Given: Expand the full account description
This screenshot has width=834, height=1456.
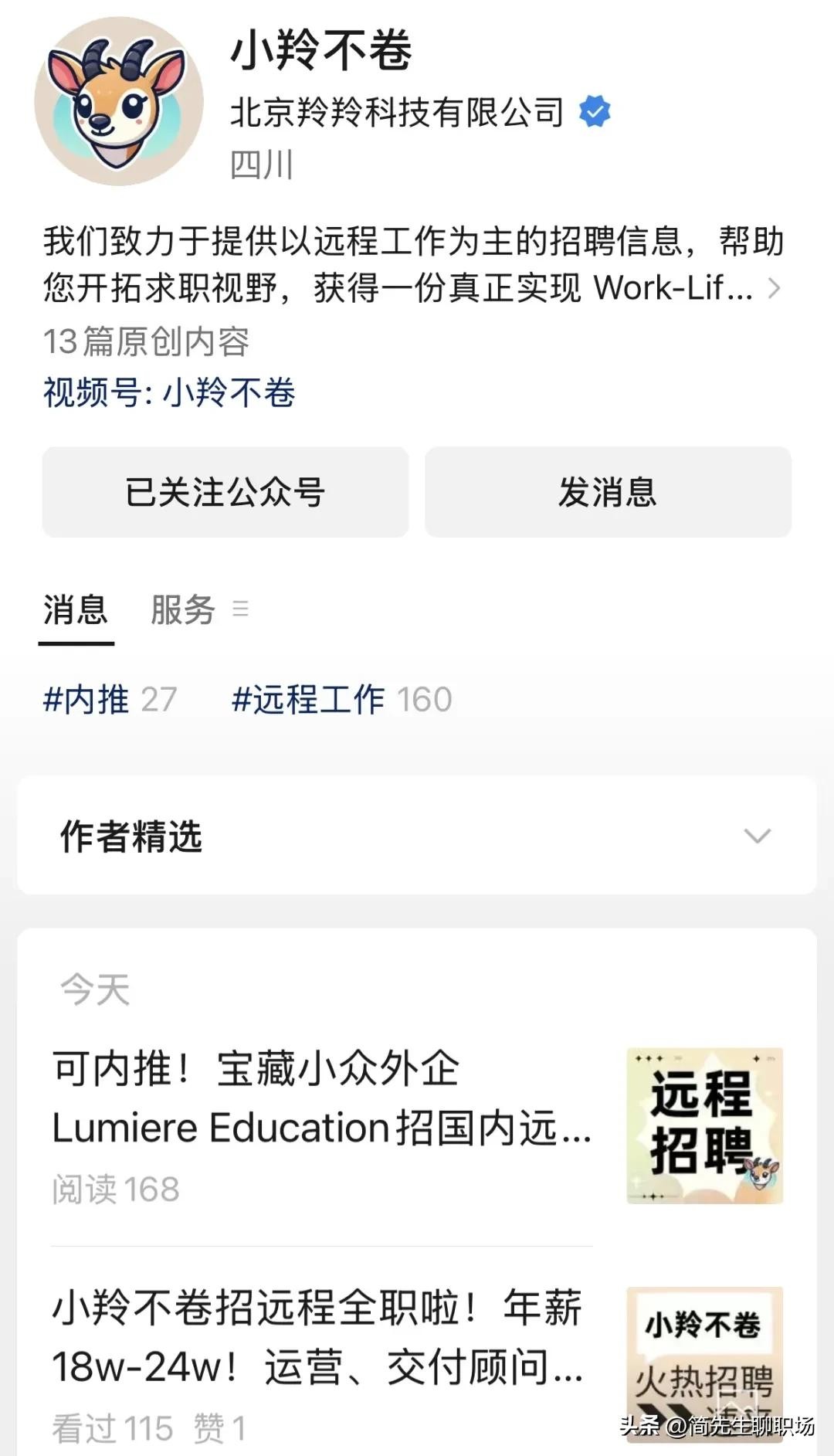Looking at the screenshot, I should [773, 288].
